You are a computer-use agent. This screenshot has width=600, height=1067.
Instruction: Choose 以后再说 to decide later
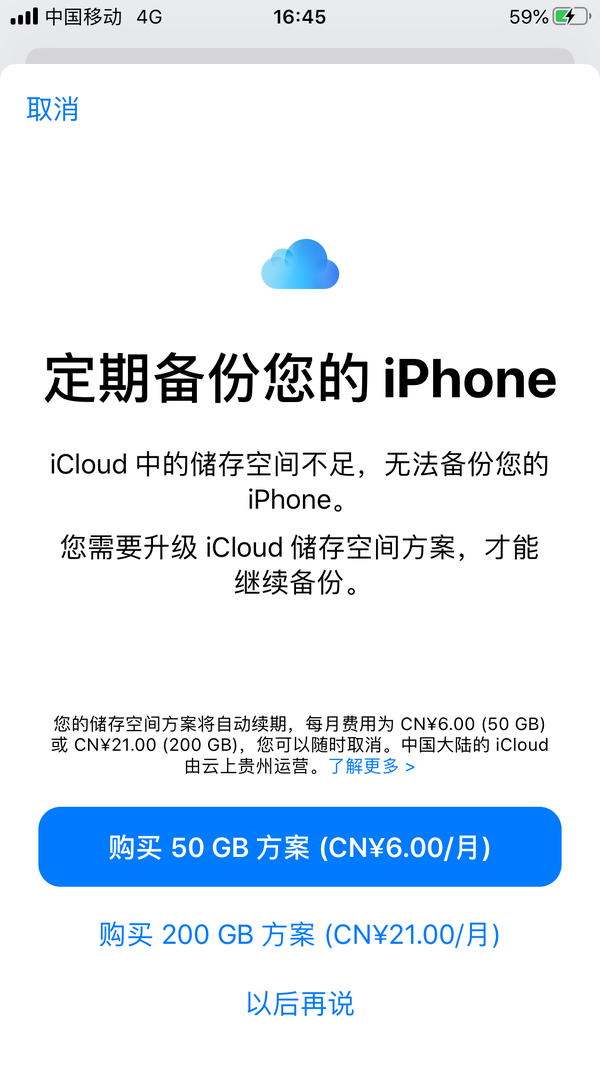[x=300, y=1003]
